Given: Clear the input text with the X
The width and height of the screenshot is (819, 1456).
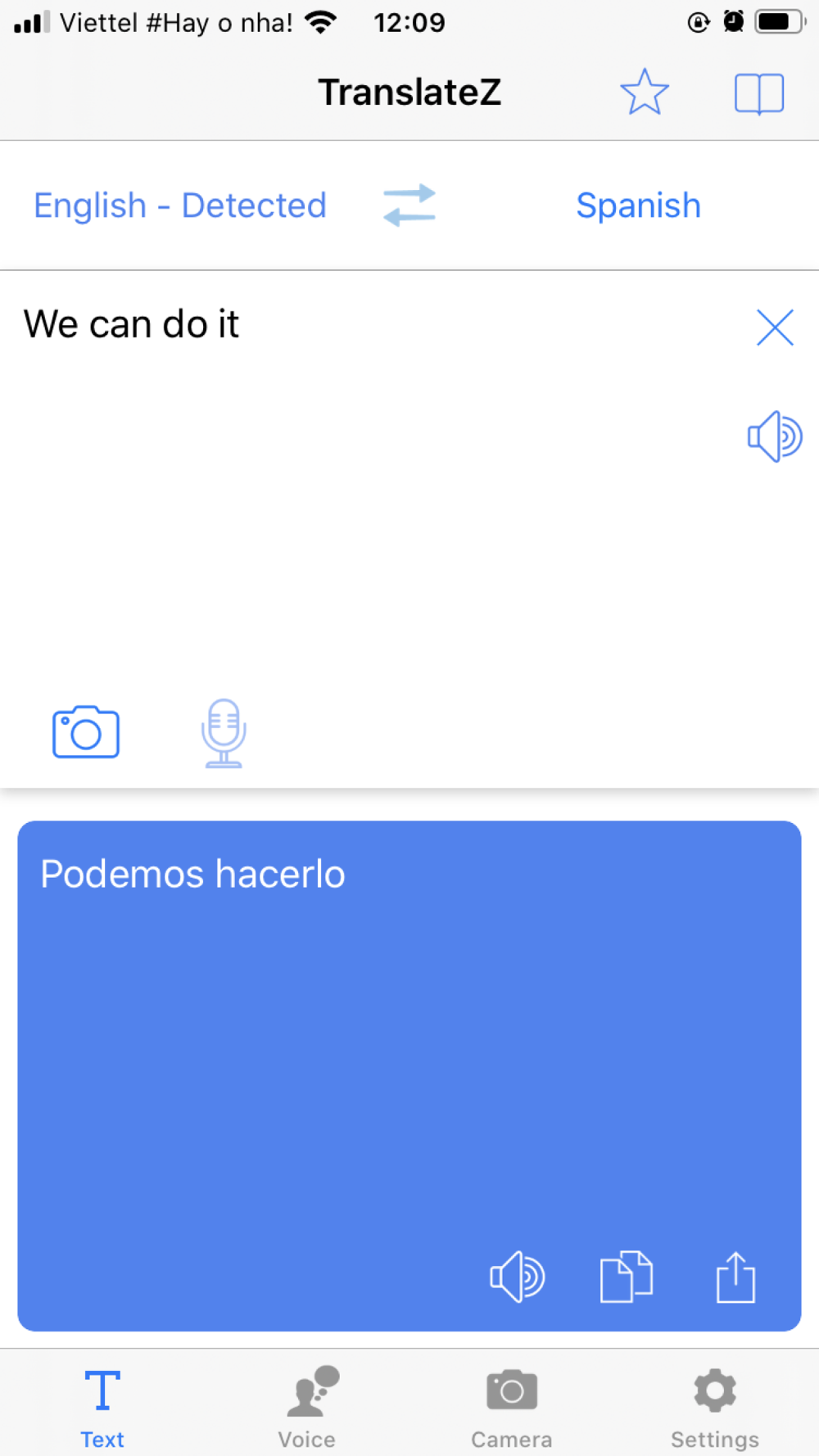Looking at the screenshot, I should [x=775, y=328].
